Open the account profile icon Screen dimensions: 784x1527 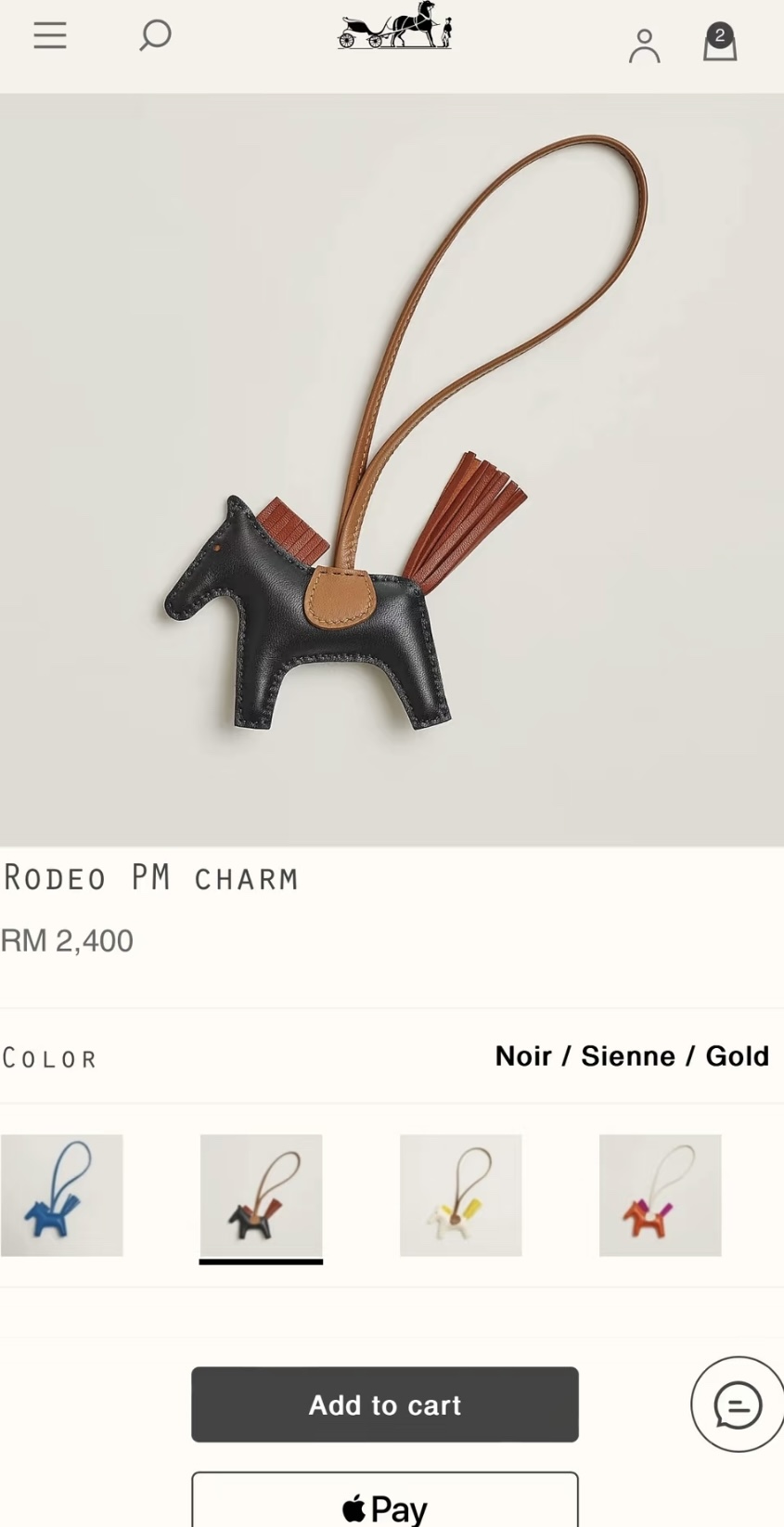pyautogui.click(x=644, y=45)
